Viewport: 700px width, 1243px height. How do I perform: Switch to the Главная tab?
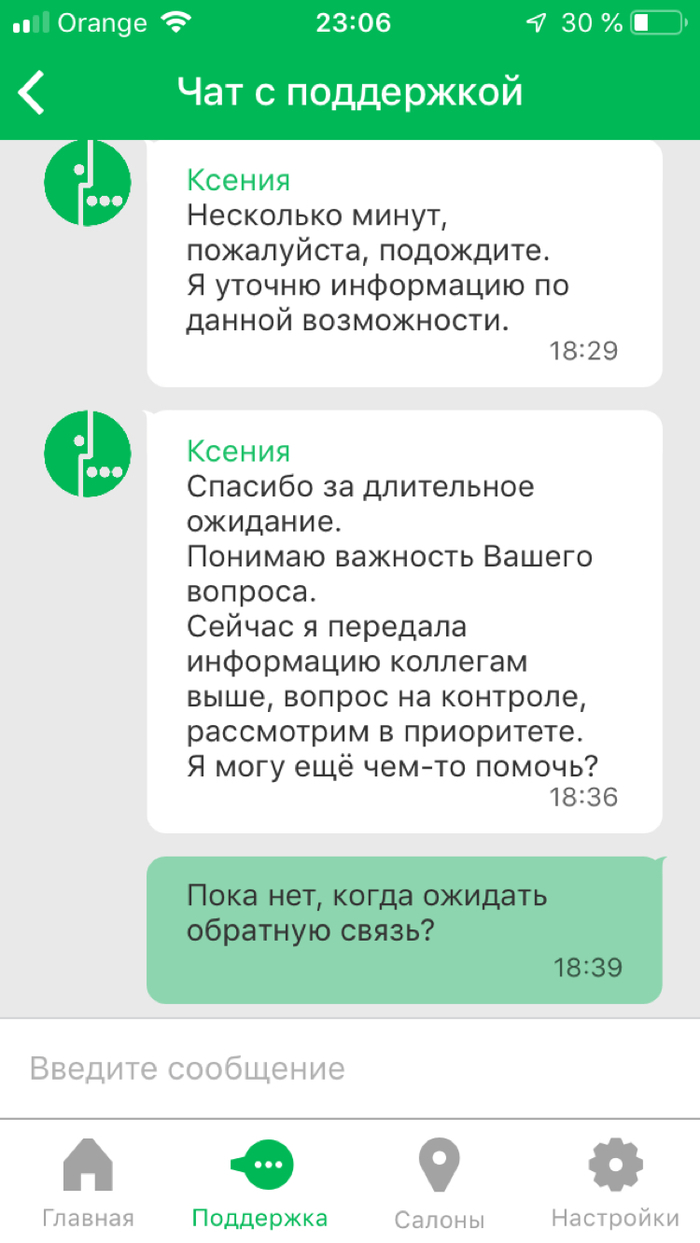pyautogui.click(x=88, y=1182)
